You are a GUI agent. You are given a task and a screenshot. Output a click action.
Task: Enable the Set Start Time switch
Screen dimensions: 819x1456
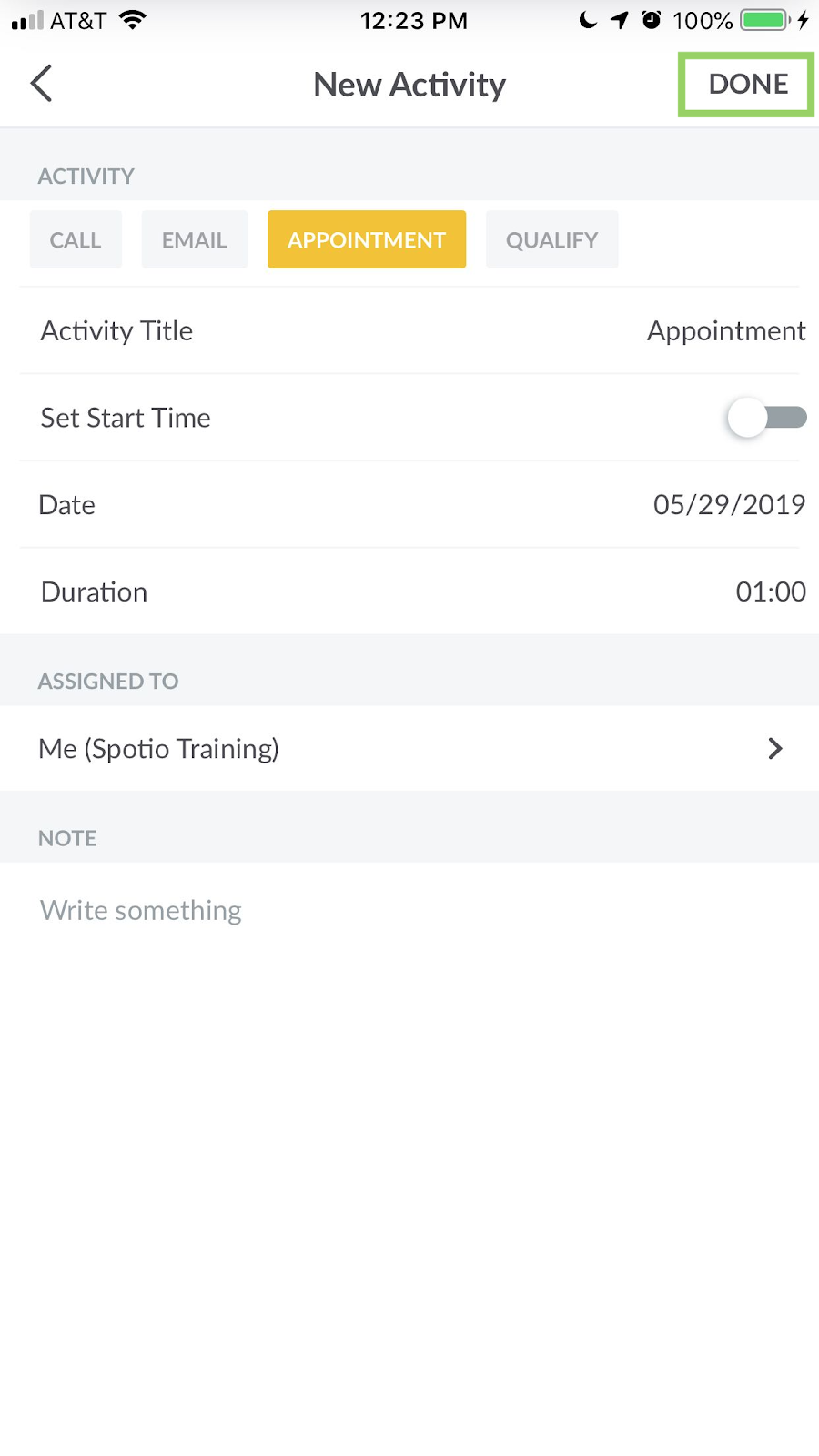coord(766,418)
